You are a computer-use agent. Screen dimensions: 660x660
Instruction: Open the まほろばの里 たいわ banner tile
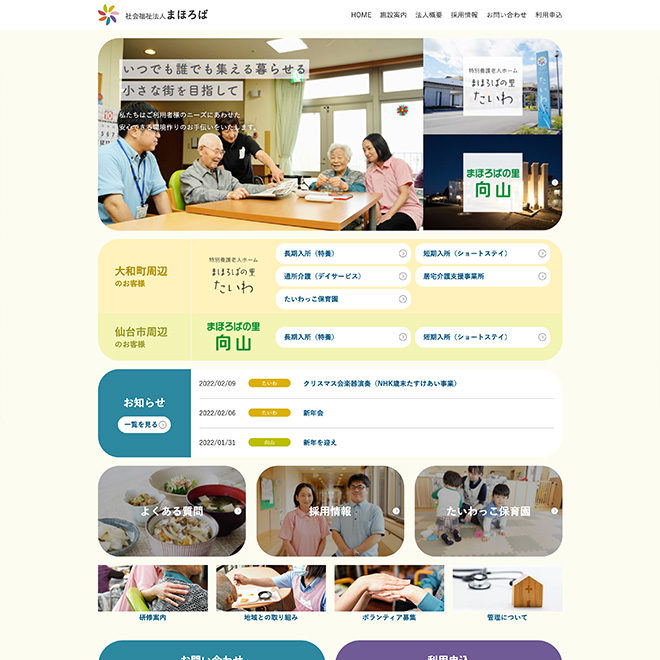pos(493,87)
